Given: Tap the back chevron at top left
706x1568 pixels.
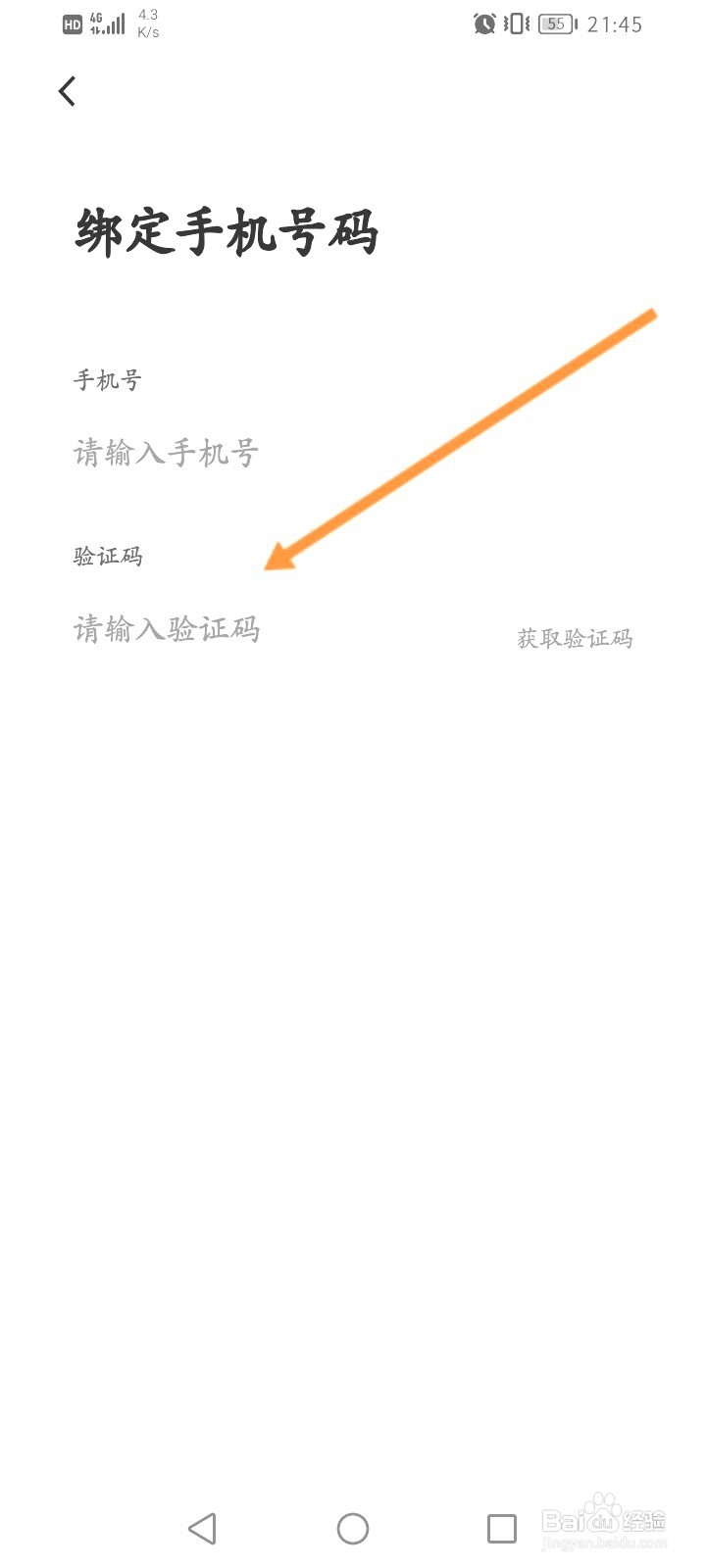Looking at the screenshot, I should [x=66, y=90].
